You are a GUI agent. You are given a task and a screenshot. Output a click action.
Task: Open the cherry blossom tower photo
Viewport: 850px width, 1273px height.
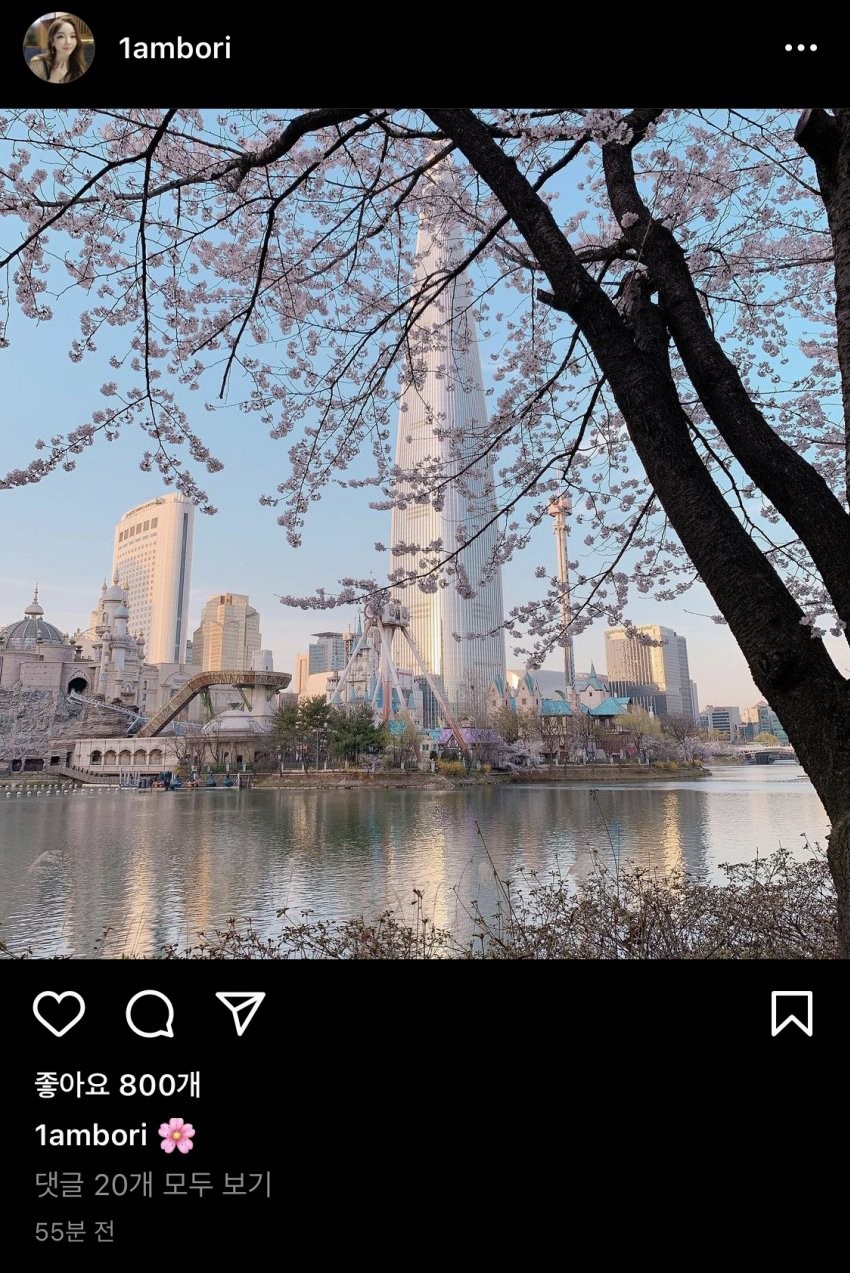[x=425, y=533]
